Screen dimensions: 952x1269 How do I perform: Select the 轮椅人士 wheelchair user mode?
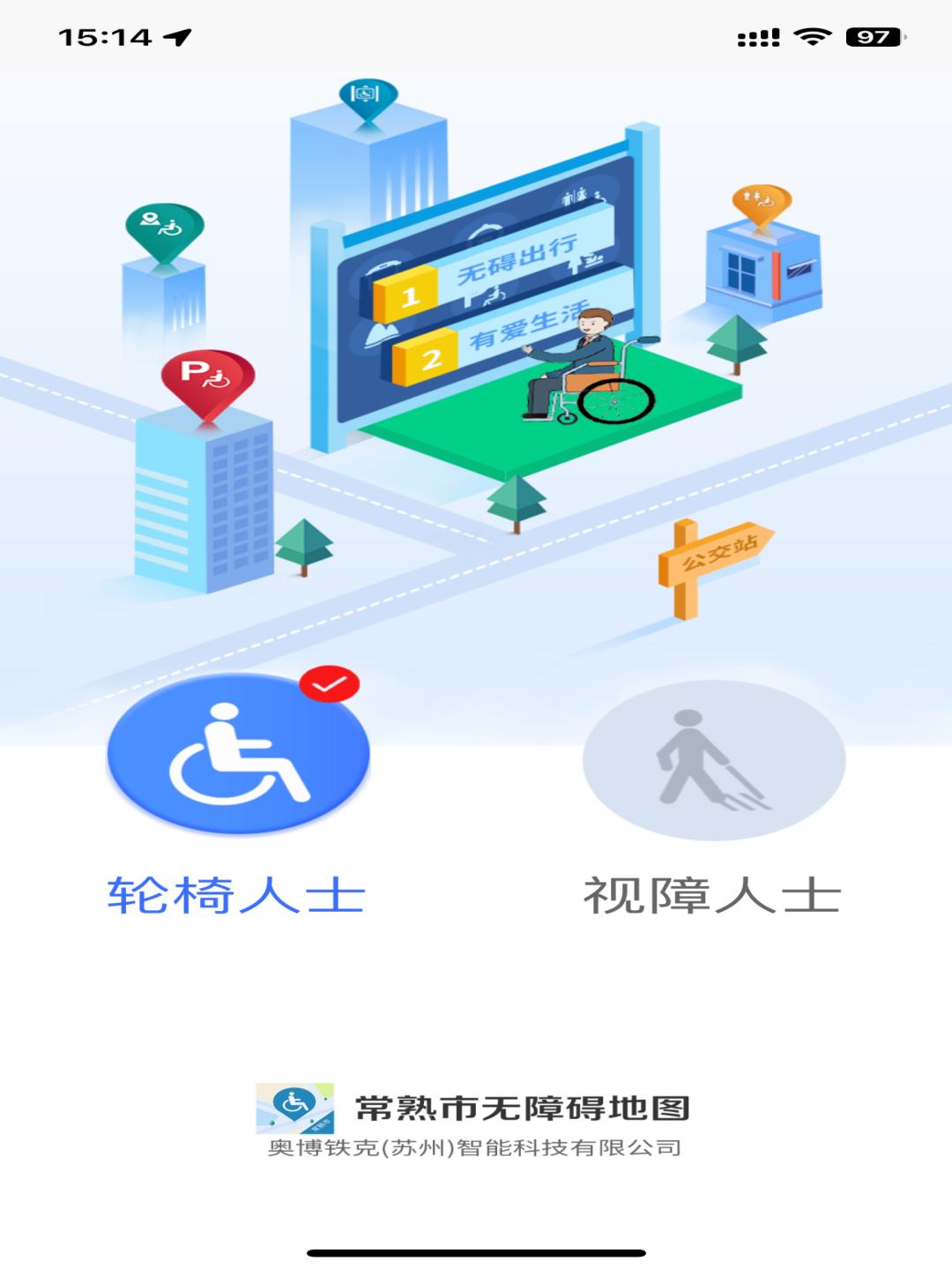coord(238,755)
